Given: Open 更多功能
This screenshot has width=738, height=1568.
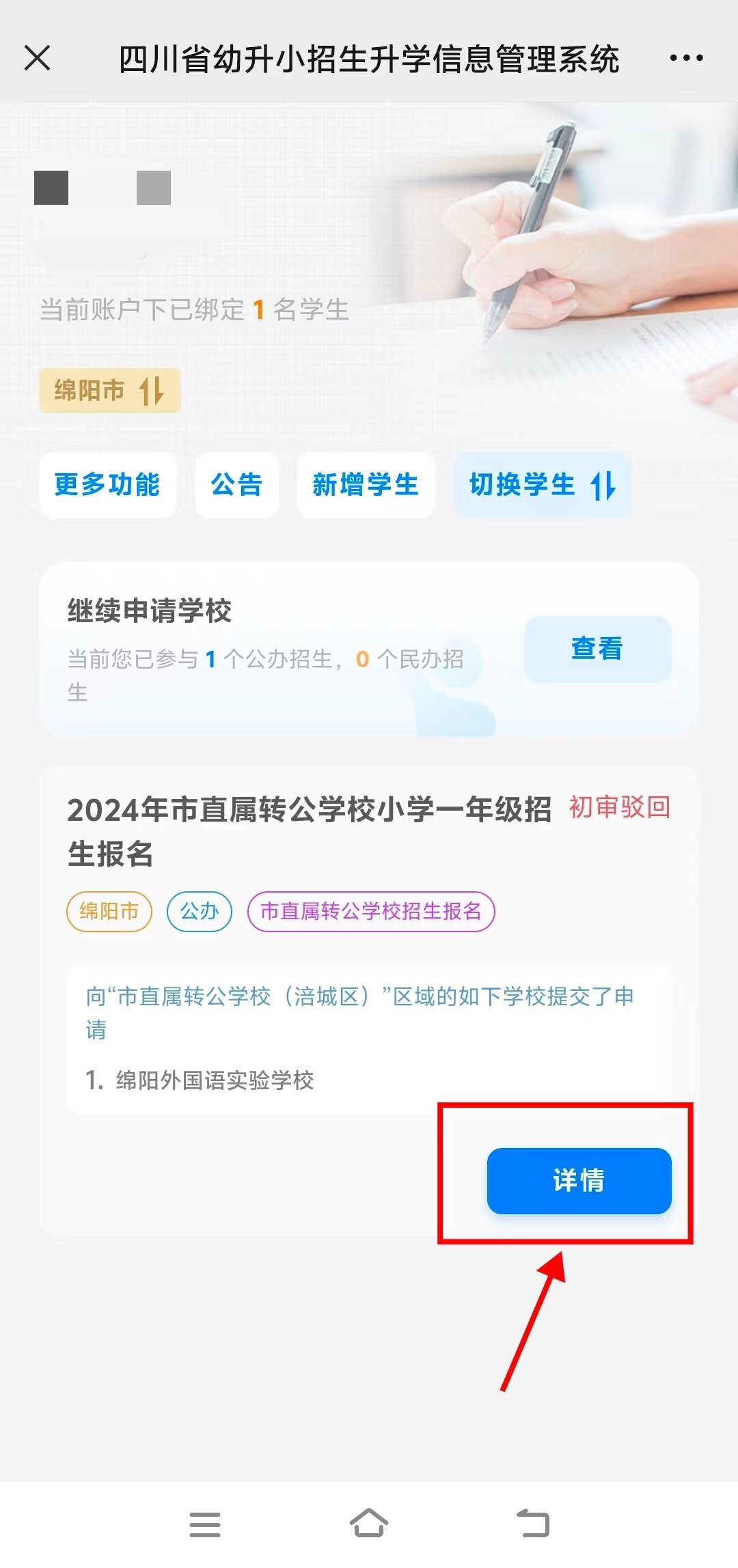Looking at the screenshot, I should click(x=107, y=485).
